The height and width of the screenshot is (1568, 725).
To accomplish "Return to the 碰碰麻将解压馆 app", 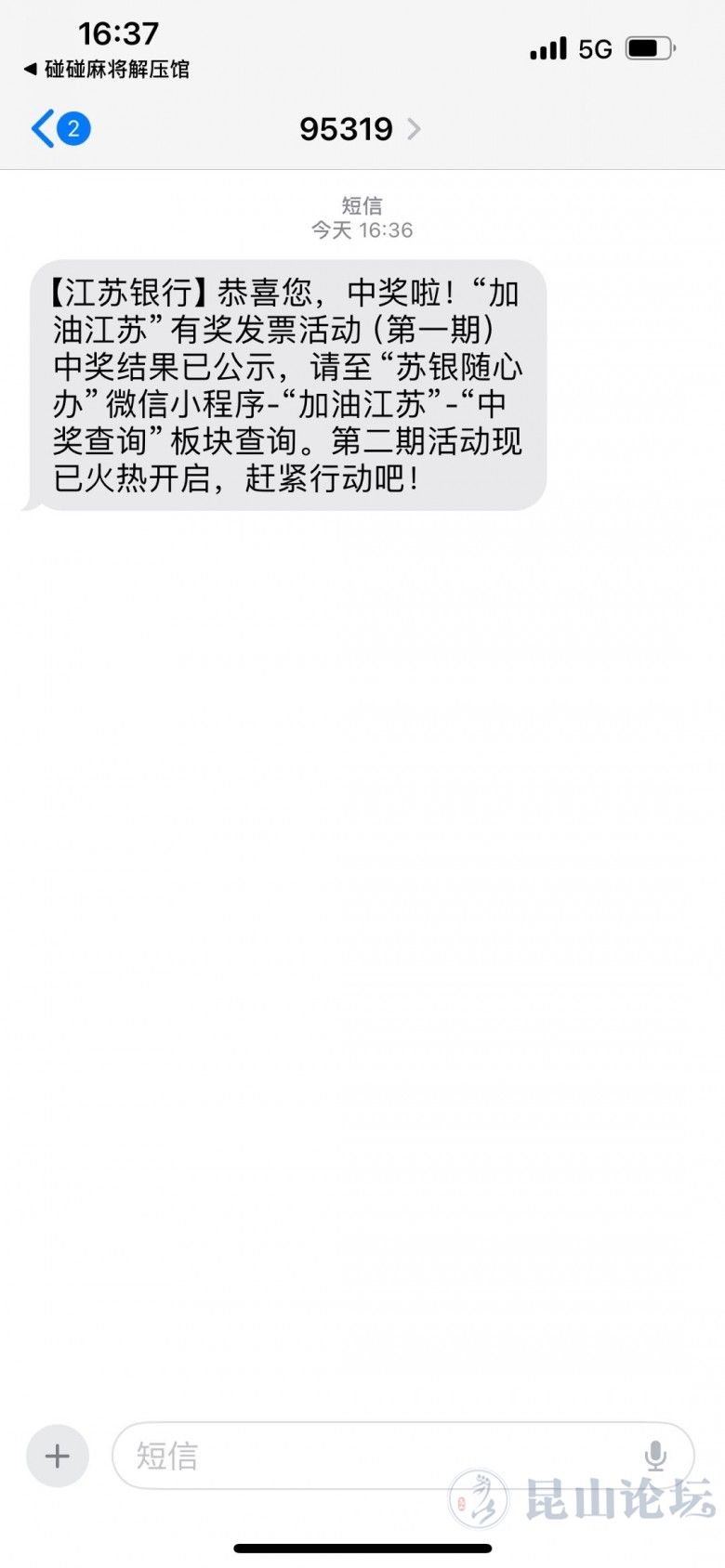I will click(x=107, y=70).
